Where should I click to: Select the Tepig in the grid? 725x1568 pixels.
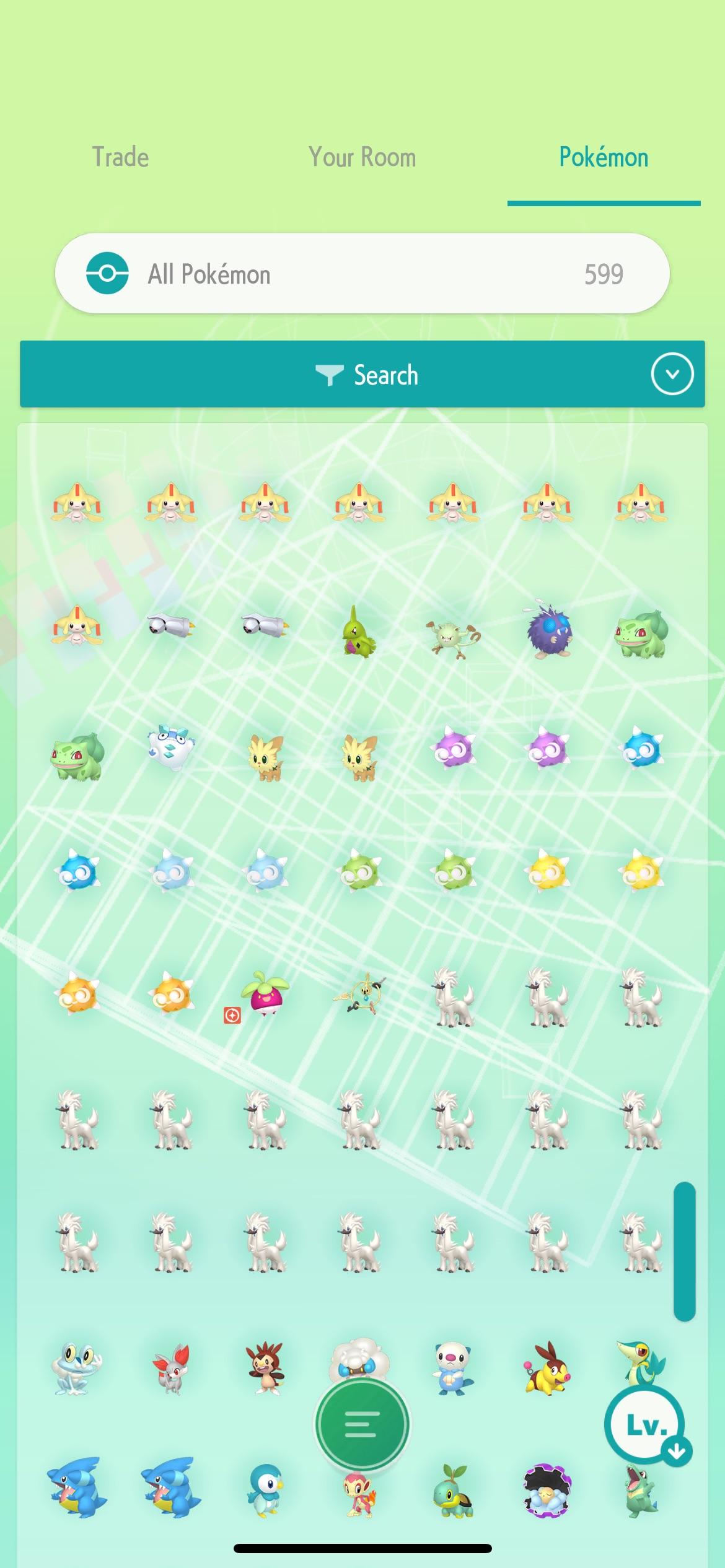click(548, 1369)
